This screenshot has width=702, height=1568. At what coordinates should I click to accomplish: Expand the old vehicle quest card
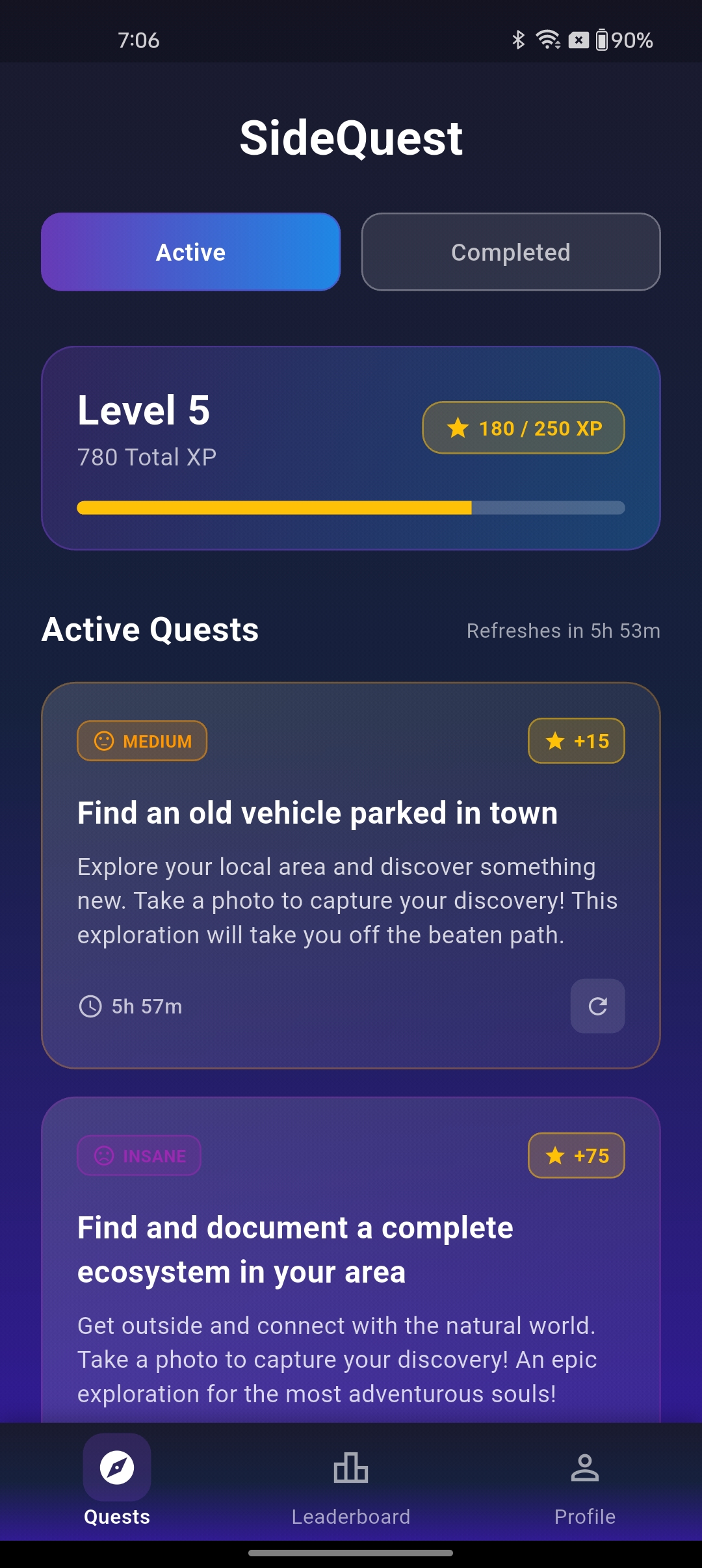coord(351,878)
